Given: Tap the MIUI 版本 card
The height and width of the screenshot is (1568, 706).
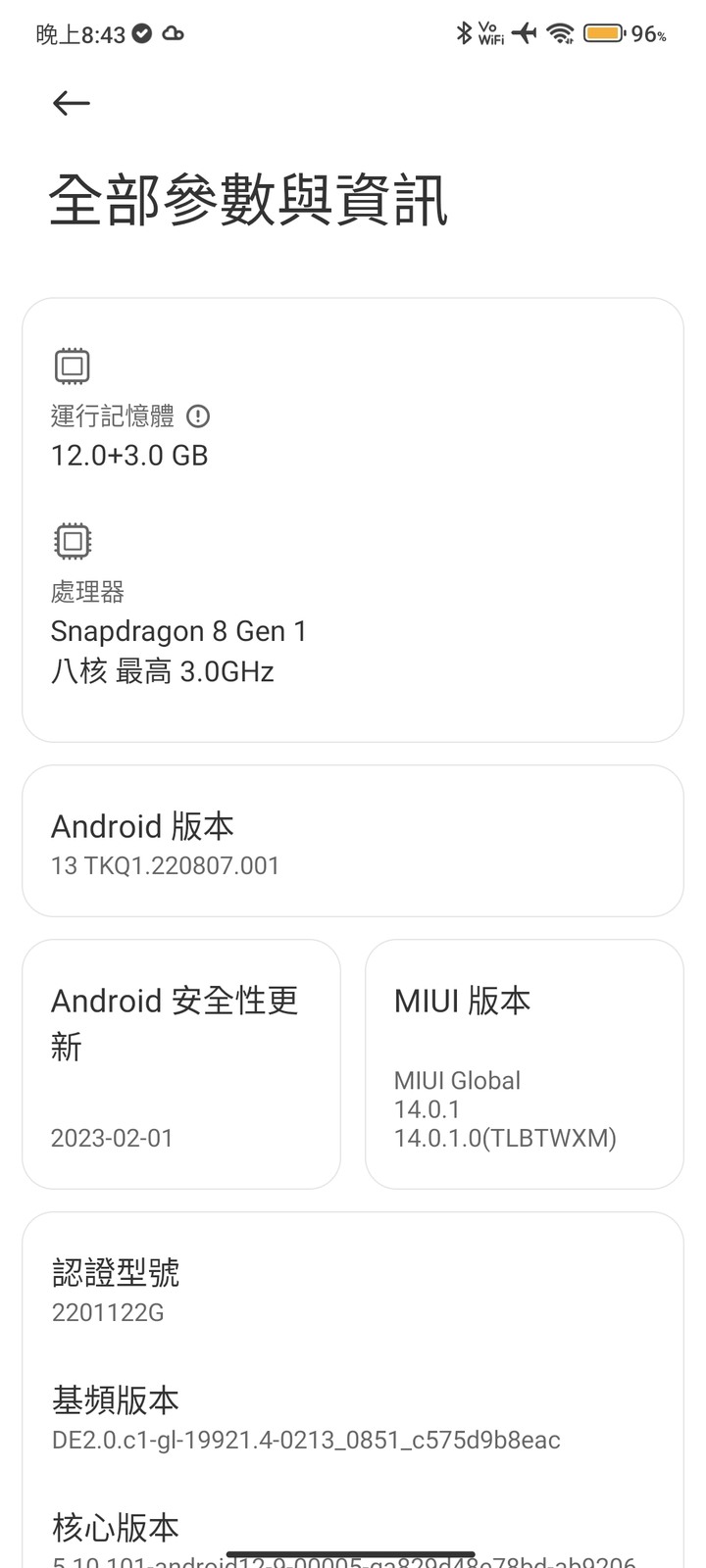Looking at the screenshot, I should tap(525, 1064).
